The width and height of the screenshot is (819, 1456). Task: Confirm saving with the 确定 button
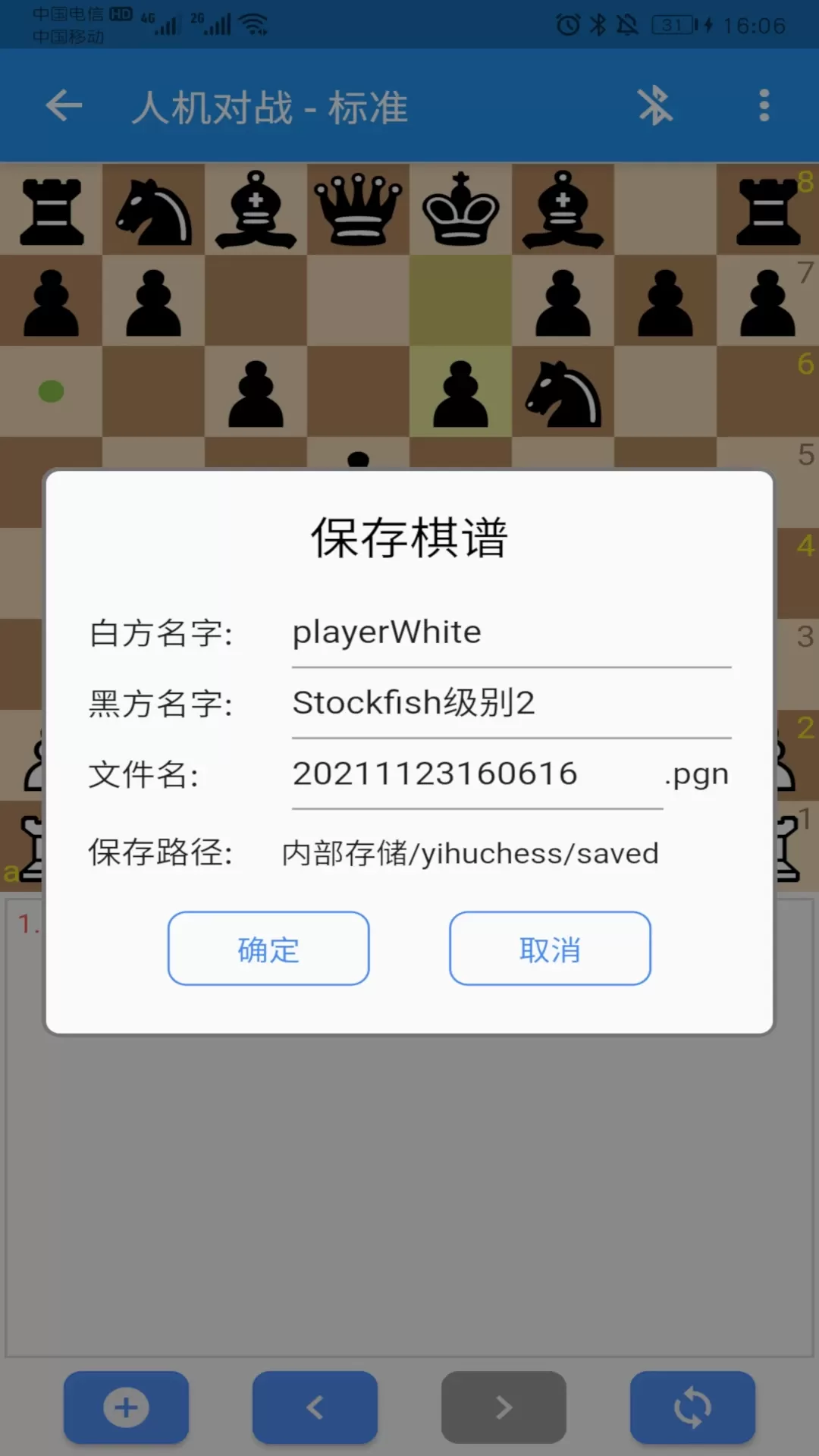[268, 949]
